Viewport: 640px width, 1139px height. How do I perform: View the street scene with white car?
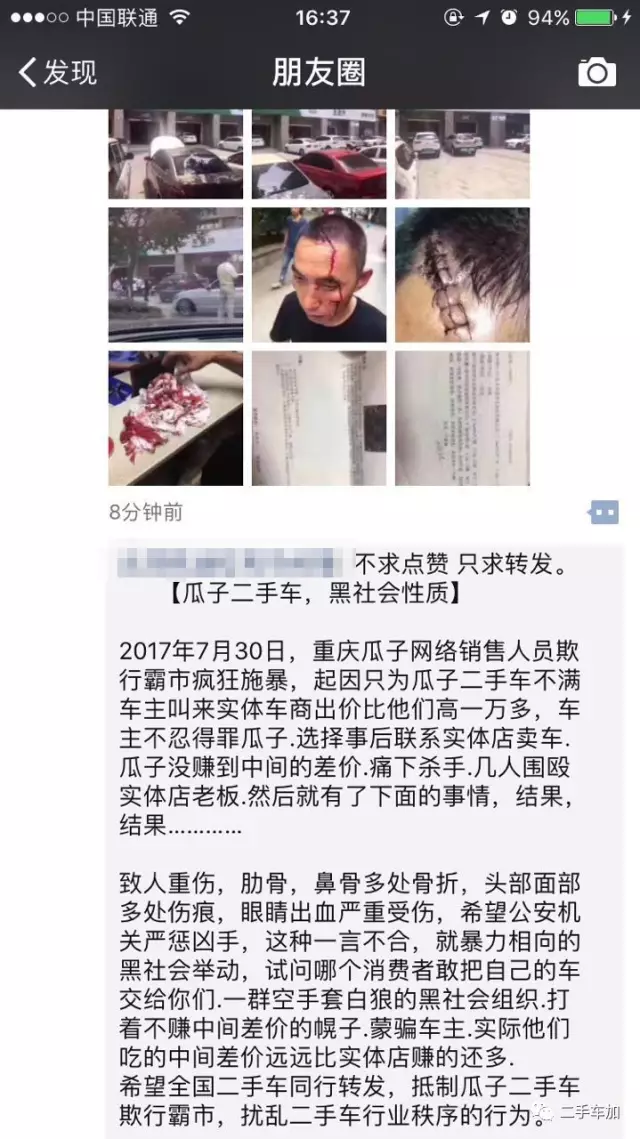point(176,275)
